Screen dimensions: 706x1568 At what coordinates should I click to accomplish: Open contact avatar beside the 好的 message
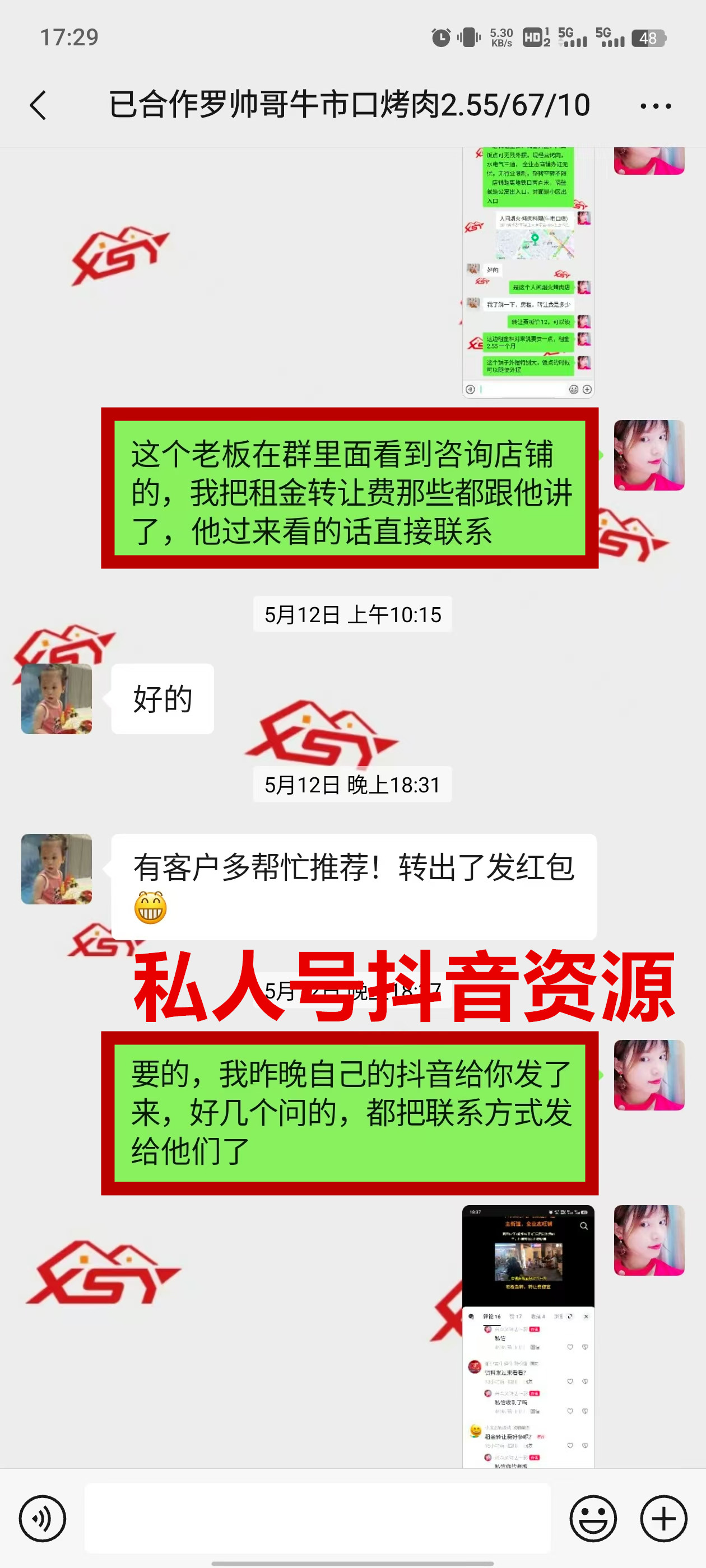coord(57,699)
